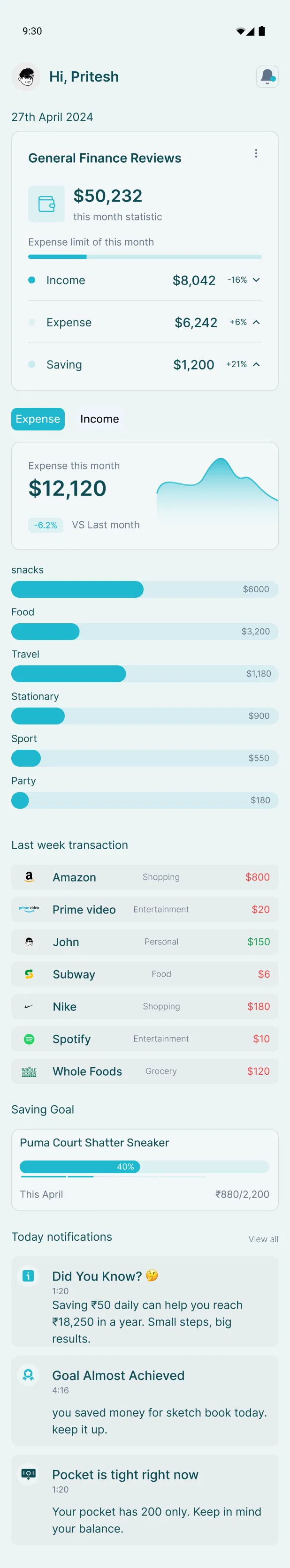290x1568 pixels.
Task: Select the Expense tab
Action: 38,419
